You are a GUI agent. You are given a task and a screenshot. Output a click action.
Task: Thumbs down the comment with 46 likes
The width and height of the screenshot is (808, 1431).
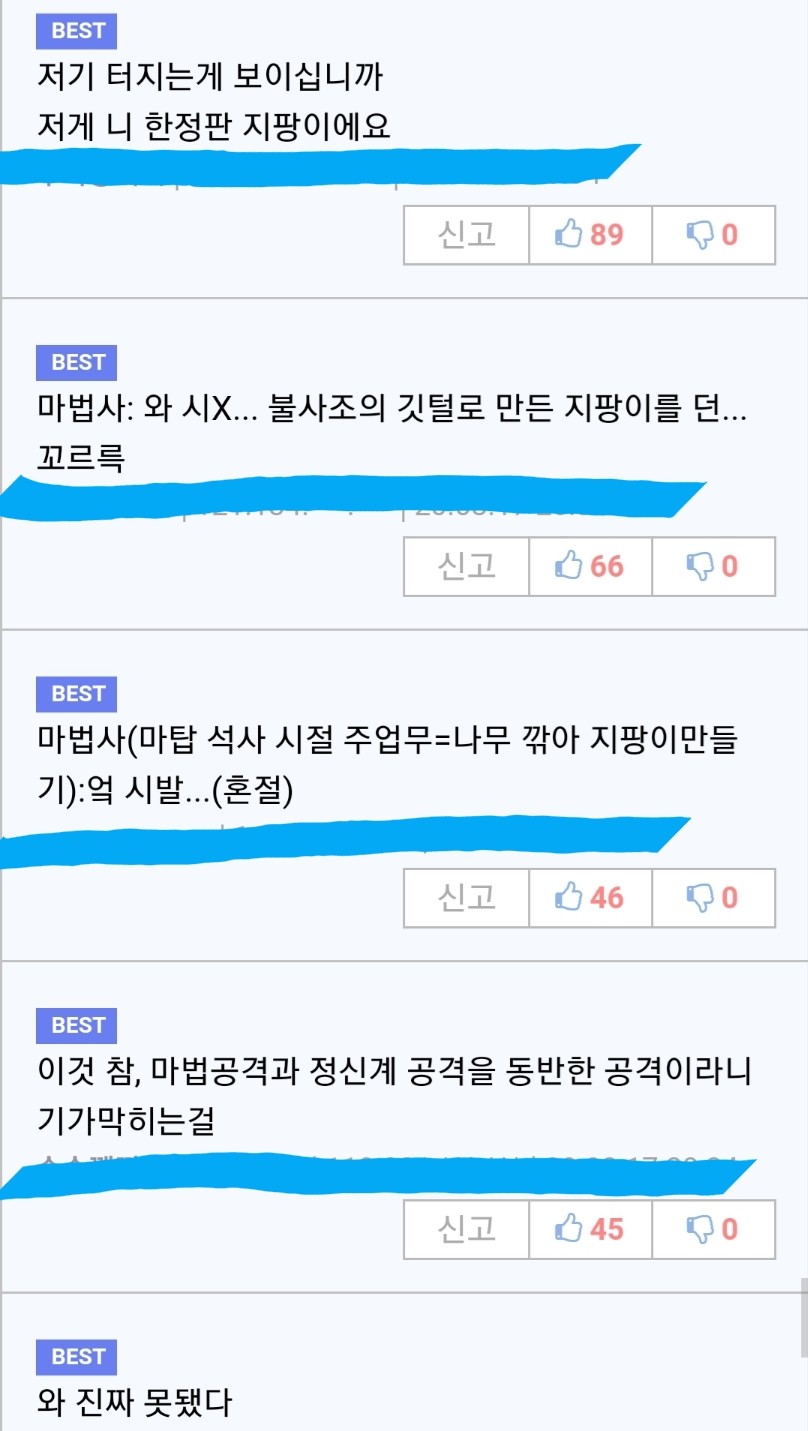[x=713, y=898]
